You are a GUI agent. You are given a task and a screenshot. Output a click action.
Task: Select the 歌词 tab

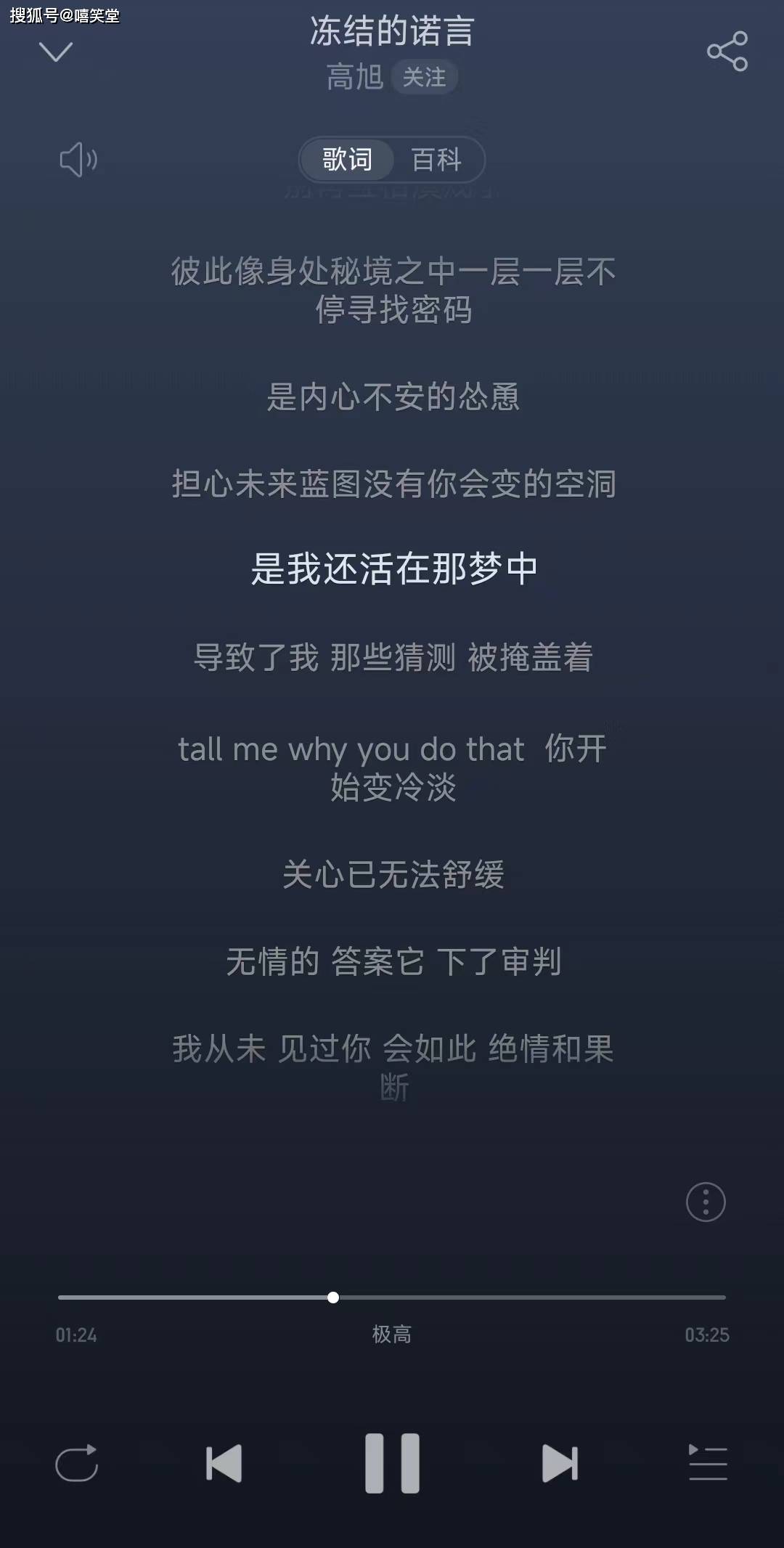coord(347,160)
